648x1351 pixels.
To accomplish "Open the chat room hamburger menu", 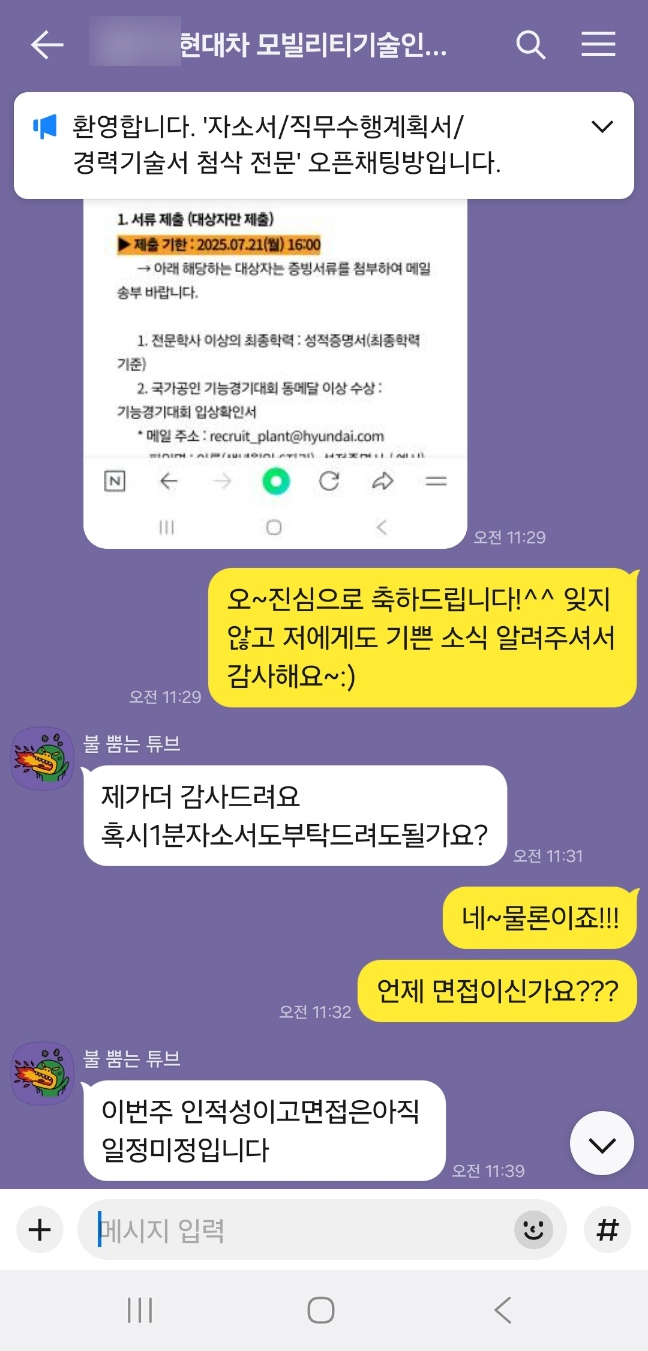I will pos(598,45).
